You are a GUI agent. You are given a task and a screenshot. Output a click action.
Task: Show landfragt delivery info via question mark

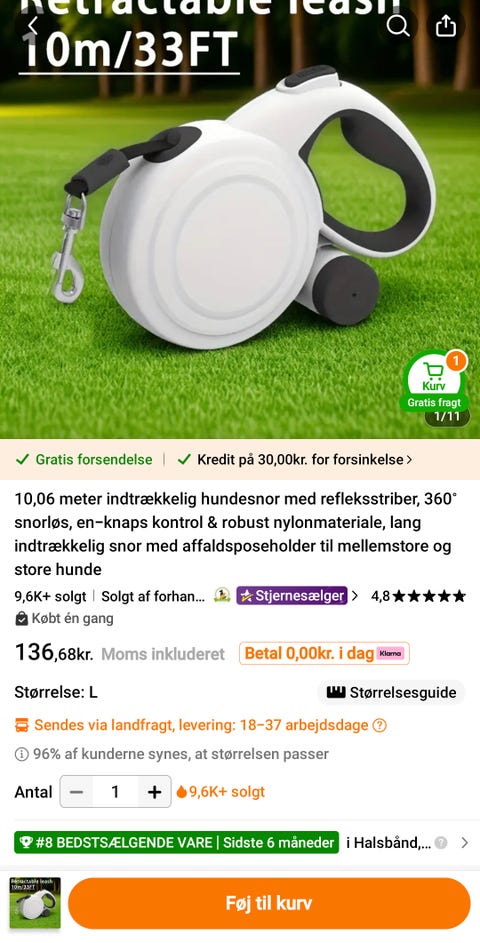coord(380,725)
